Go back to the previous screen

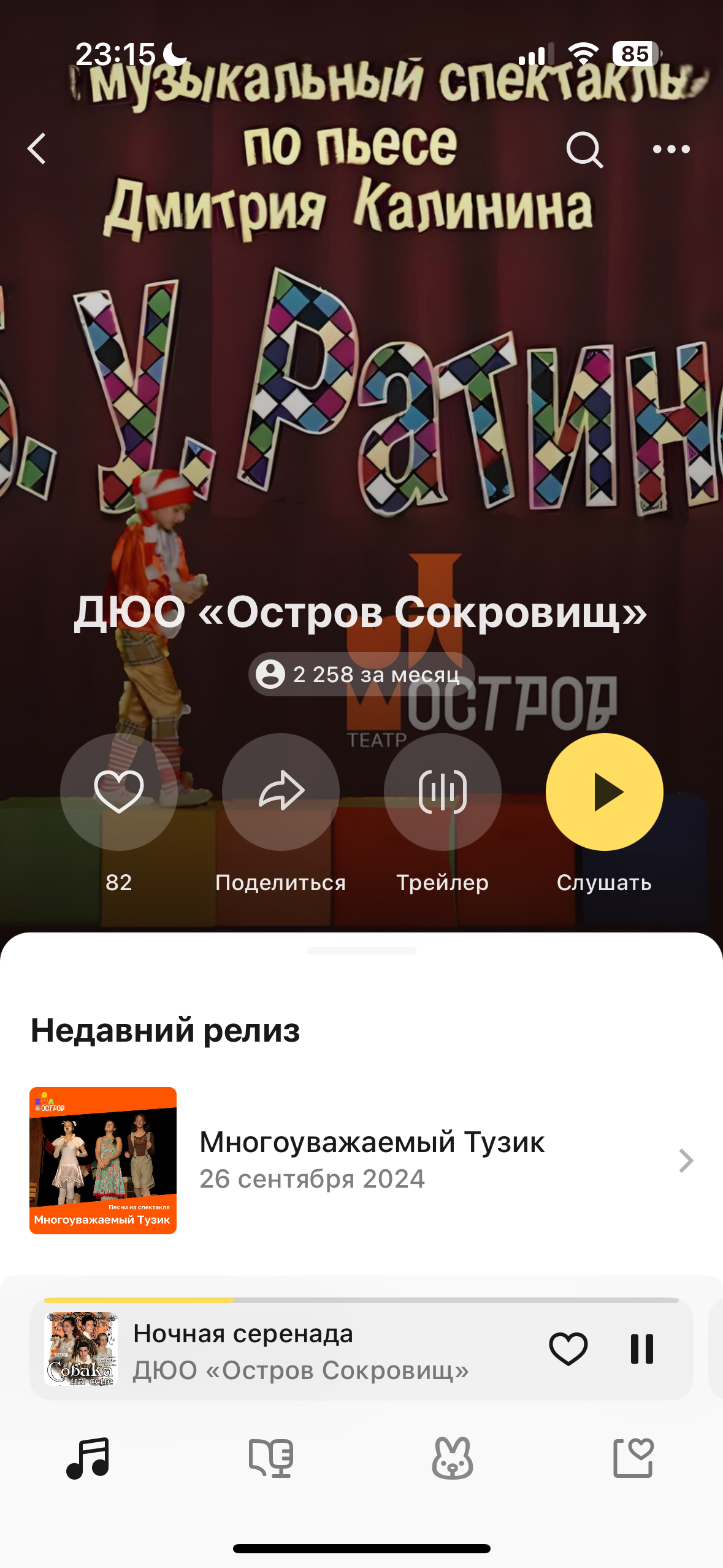pyautogui.click(x=37, y=149)
